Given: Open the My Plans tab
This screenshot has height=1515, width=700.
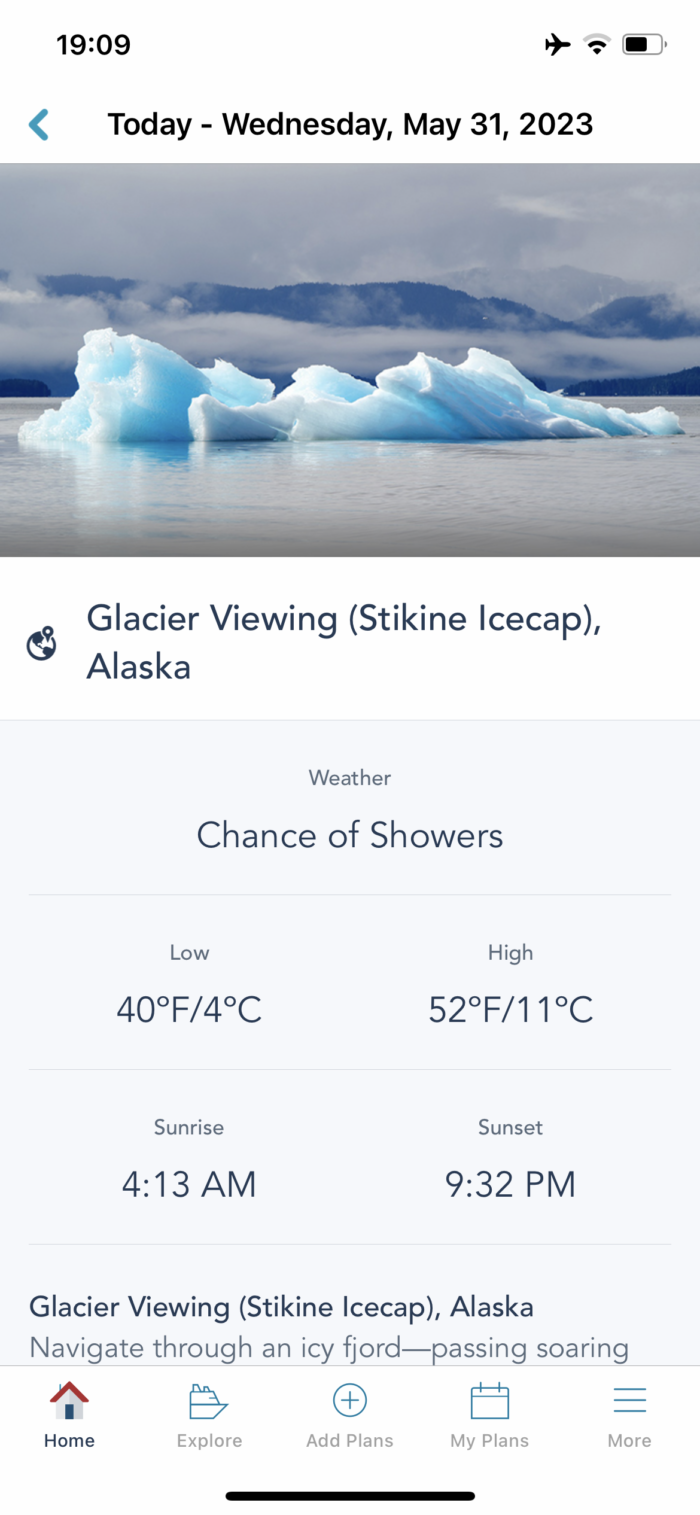Looking at the screenshot, I should [489, 1416].
